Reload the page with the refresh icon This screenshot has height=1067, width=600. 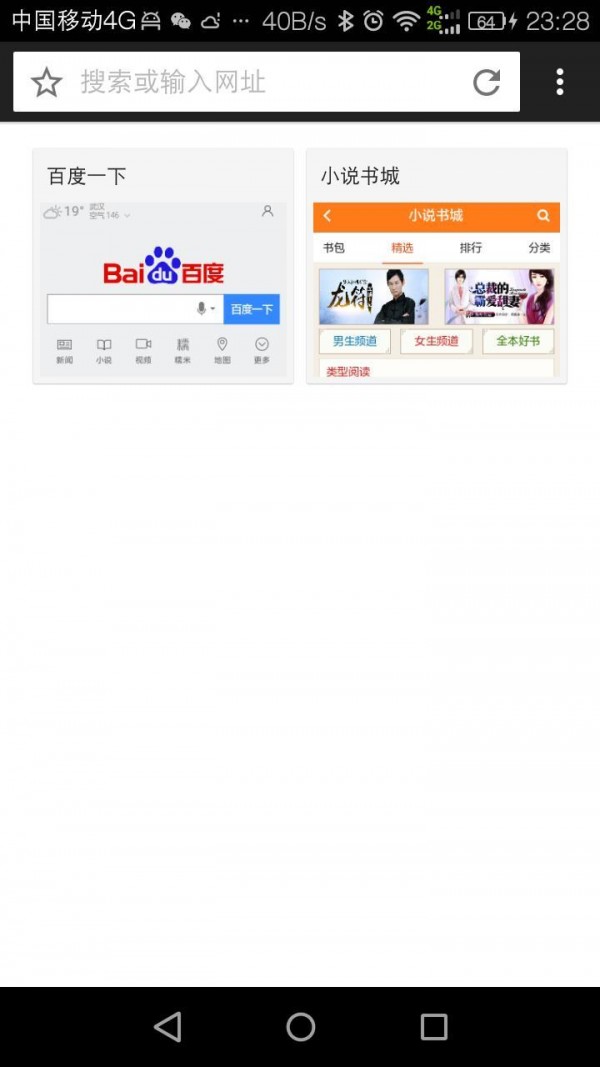tap(487, 82)
